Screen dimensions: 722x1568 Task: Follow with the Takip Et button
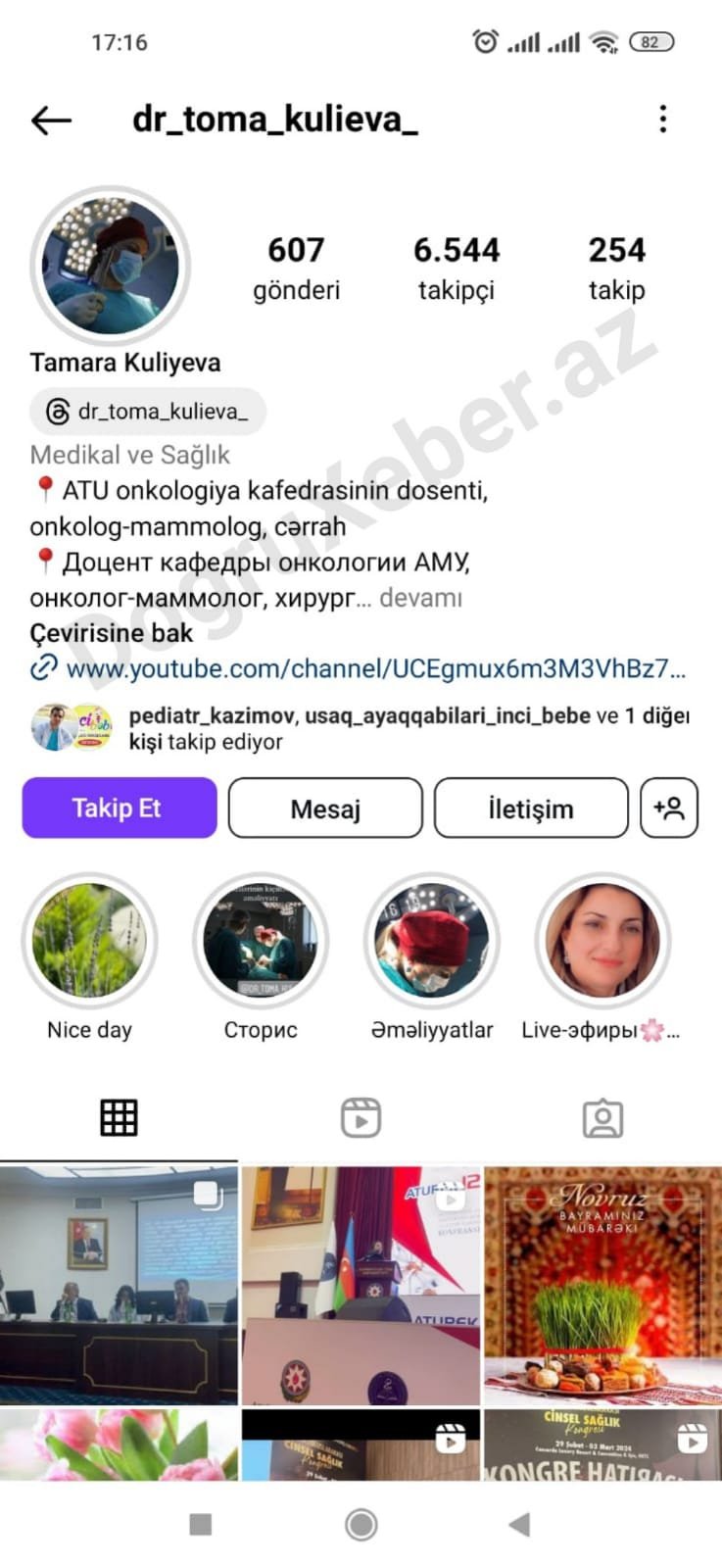119,808
